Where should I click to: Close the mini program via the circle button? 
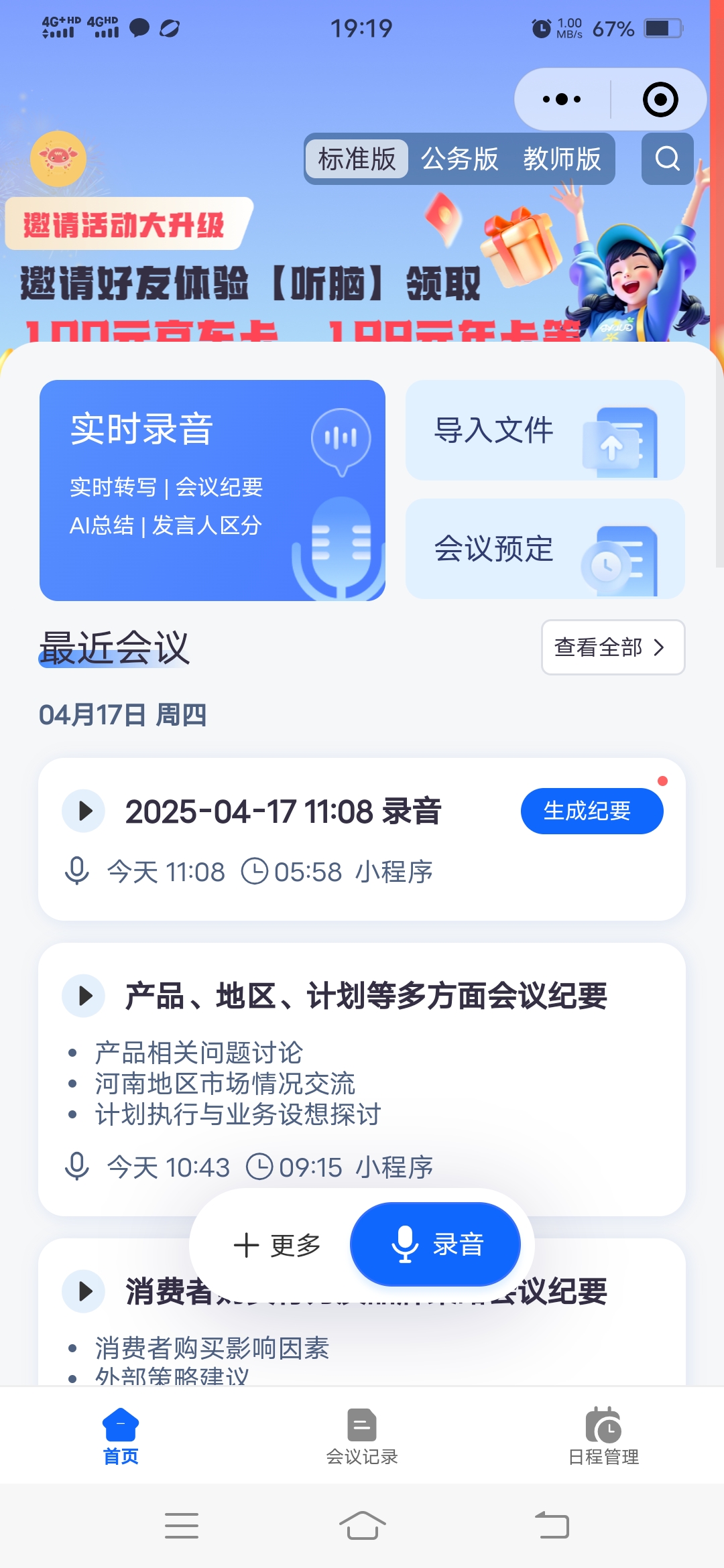pos(660,100)
